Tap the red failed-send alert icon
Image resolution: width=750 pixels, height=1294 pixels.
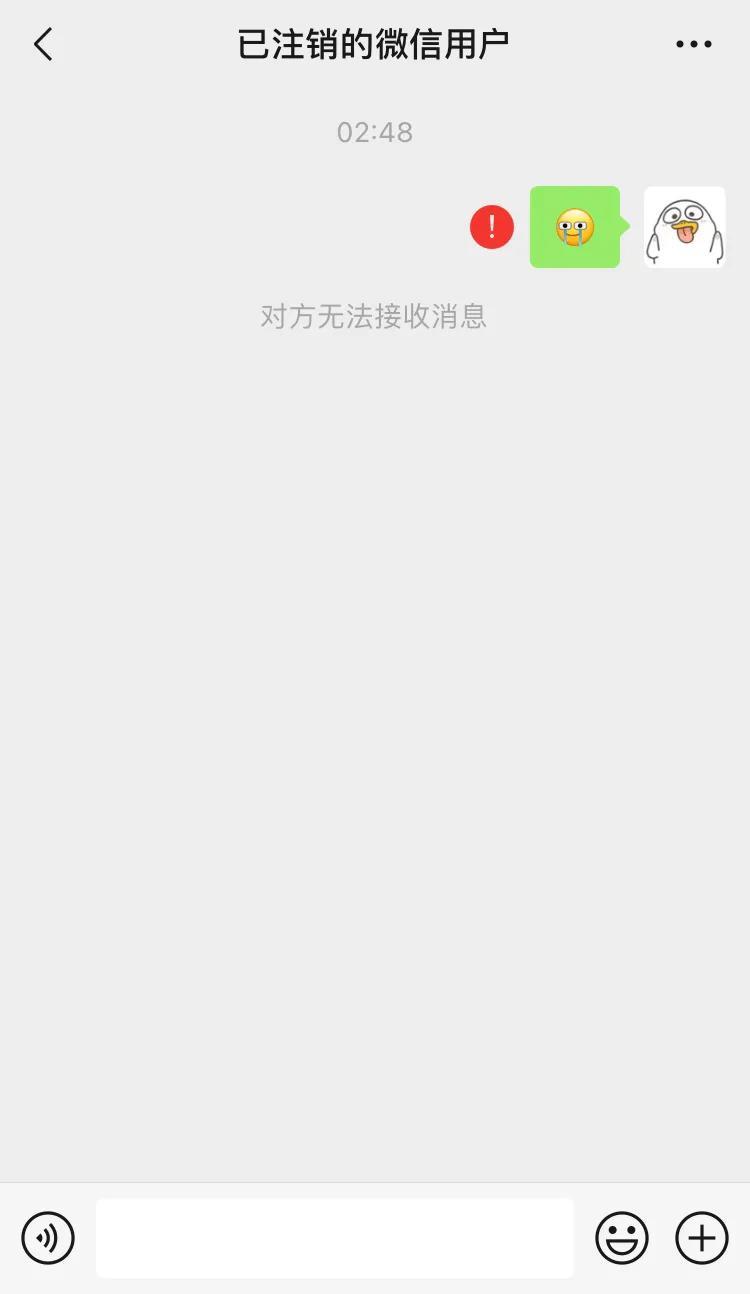[x=492, y=227]
